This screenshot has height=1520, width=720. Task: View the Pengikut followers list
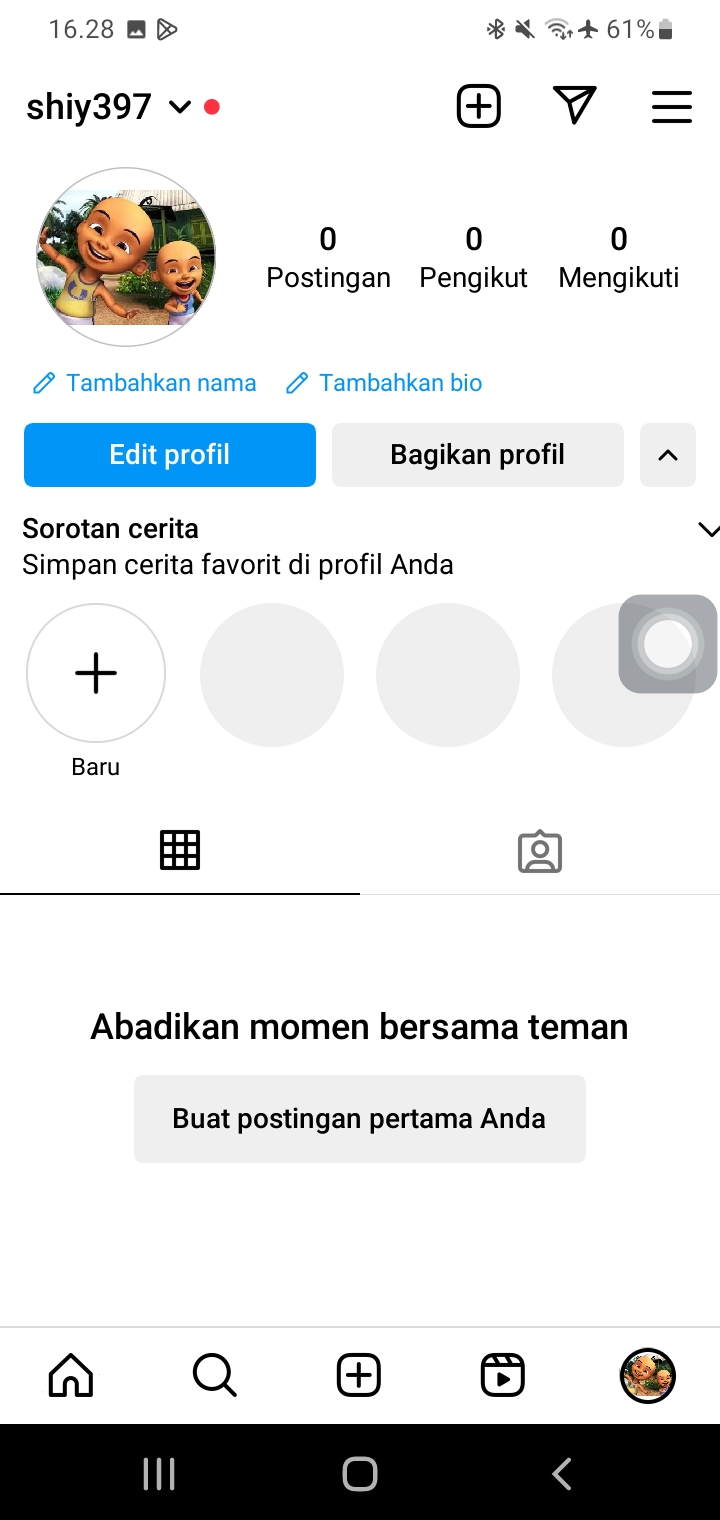pos(473,257)
